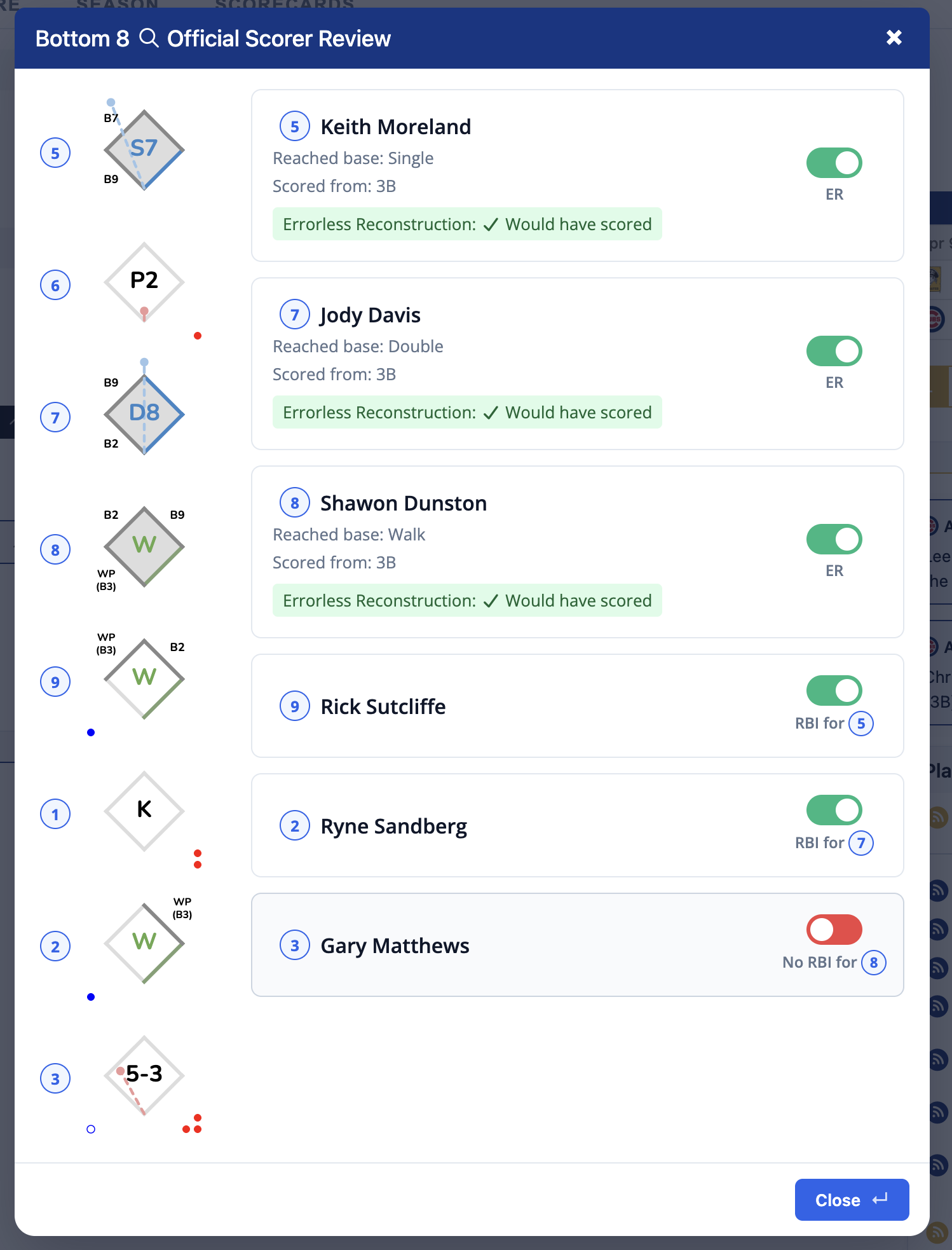Viewport: 952px width, 1250px height.
Task: Toggle ER switch for Keith Moreland
Action: [834, 163]
